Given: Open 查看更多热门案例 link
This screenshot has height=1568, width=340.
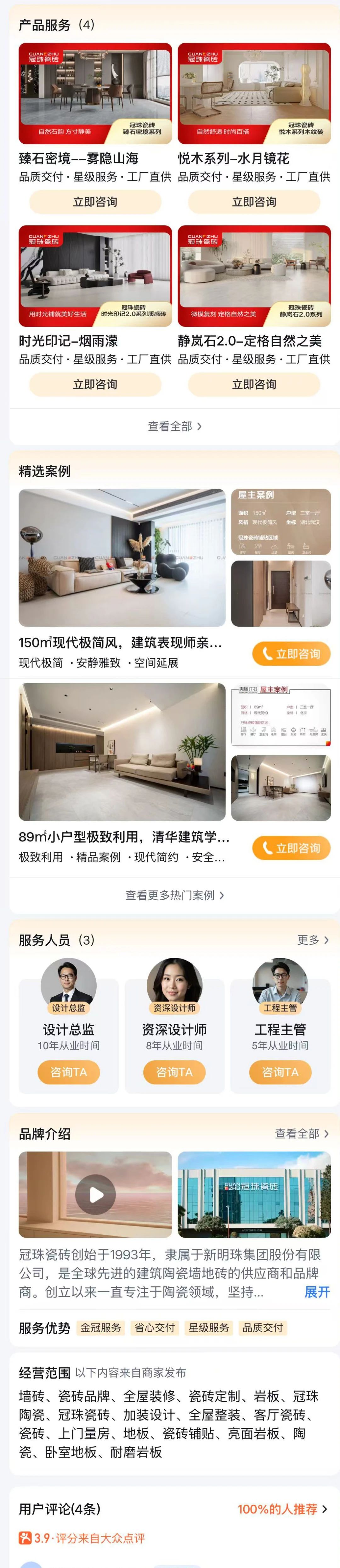Looking at the screenshot, I should [174, 895].
